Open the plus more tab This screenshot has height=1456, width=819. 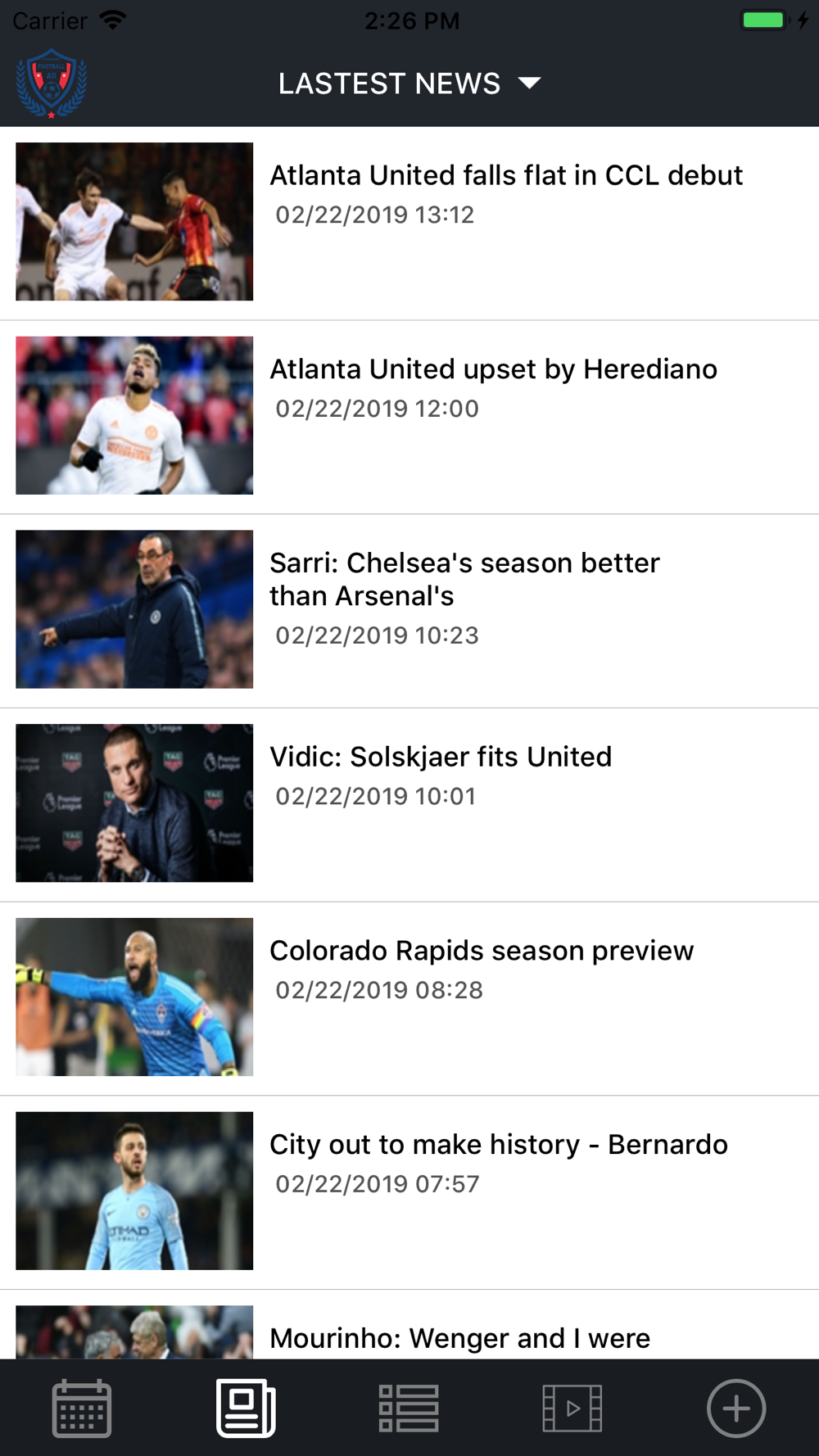(x=736, y=1409)
